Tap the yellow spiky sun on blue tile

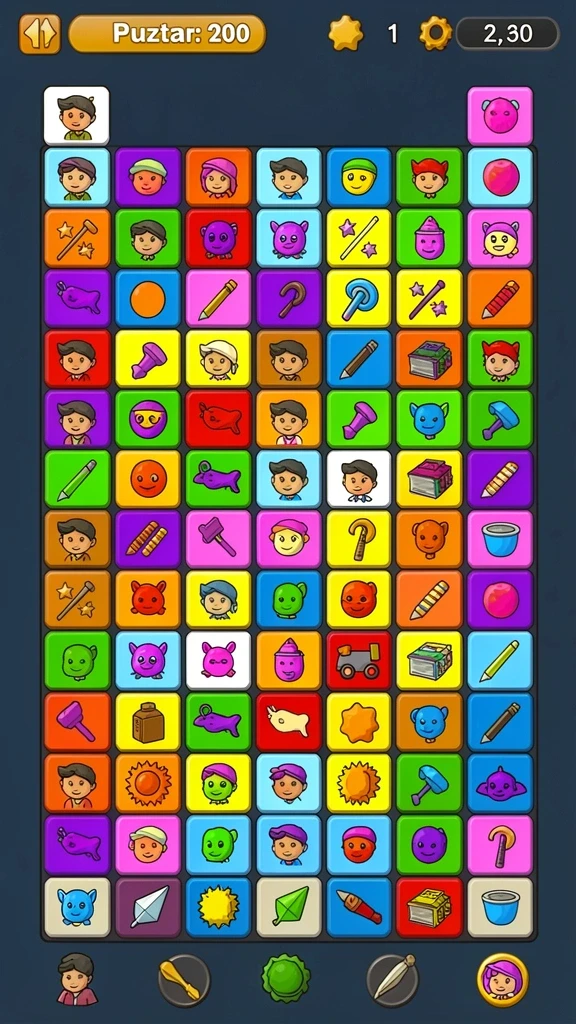coord(218,907)
